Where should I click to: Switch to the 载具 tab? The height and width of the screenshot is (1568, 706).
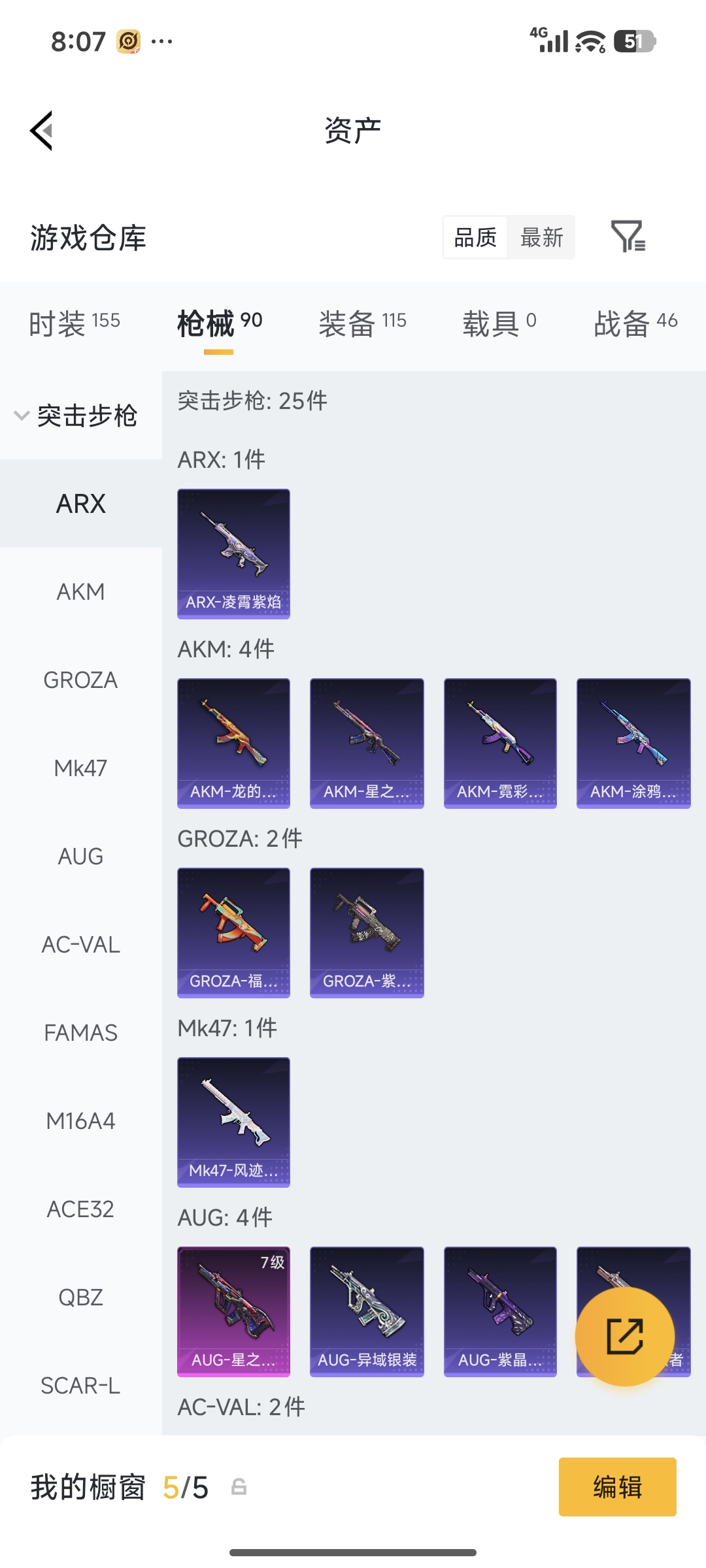pyautogui.click(x=499, y=323)
